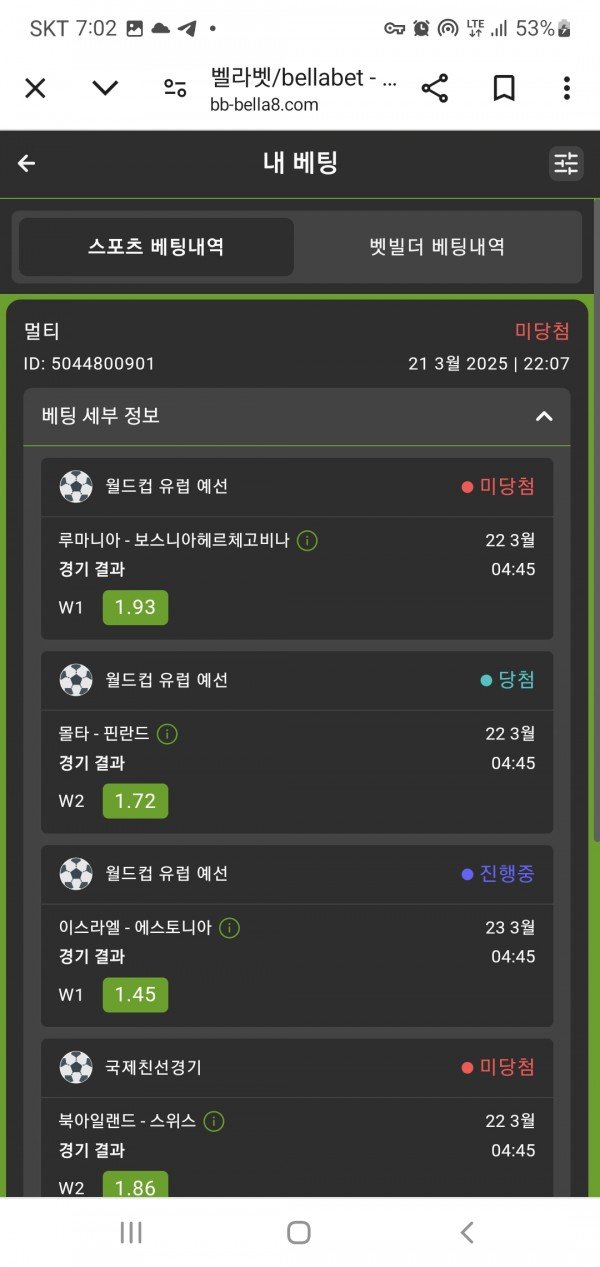Screen dimensions: 600x1267
Task: Go to the home screen
Action: point(299,1232)
